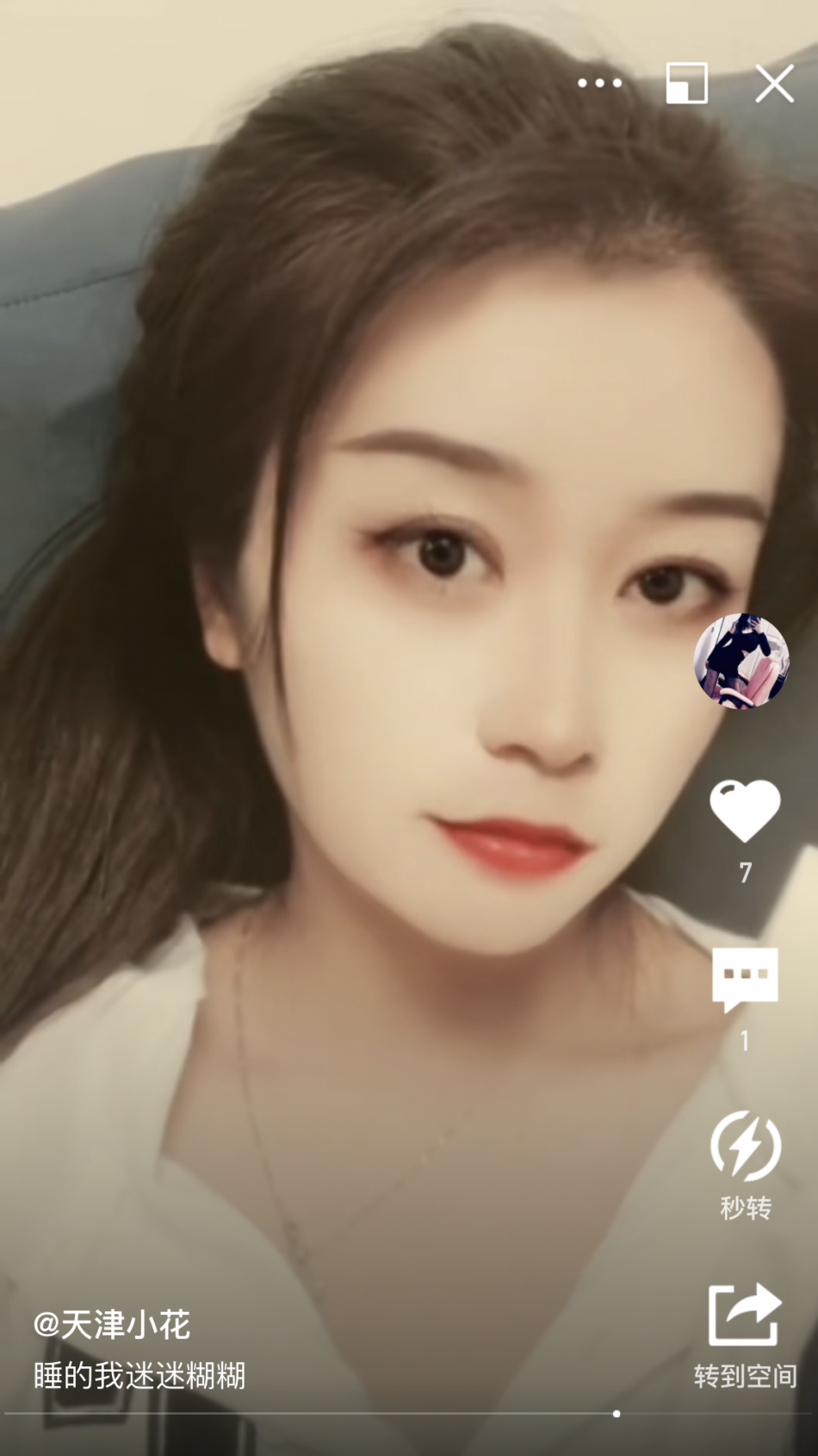Open @天津小花 username link

[x=112, y=1324]
